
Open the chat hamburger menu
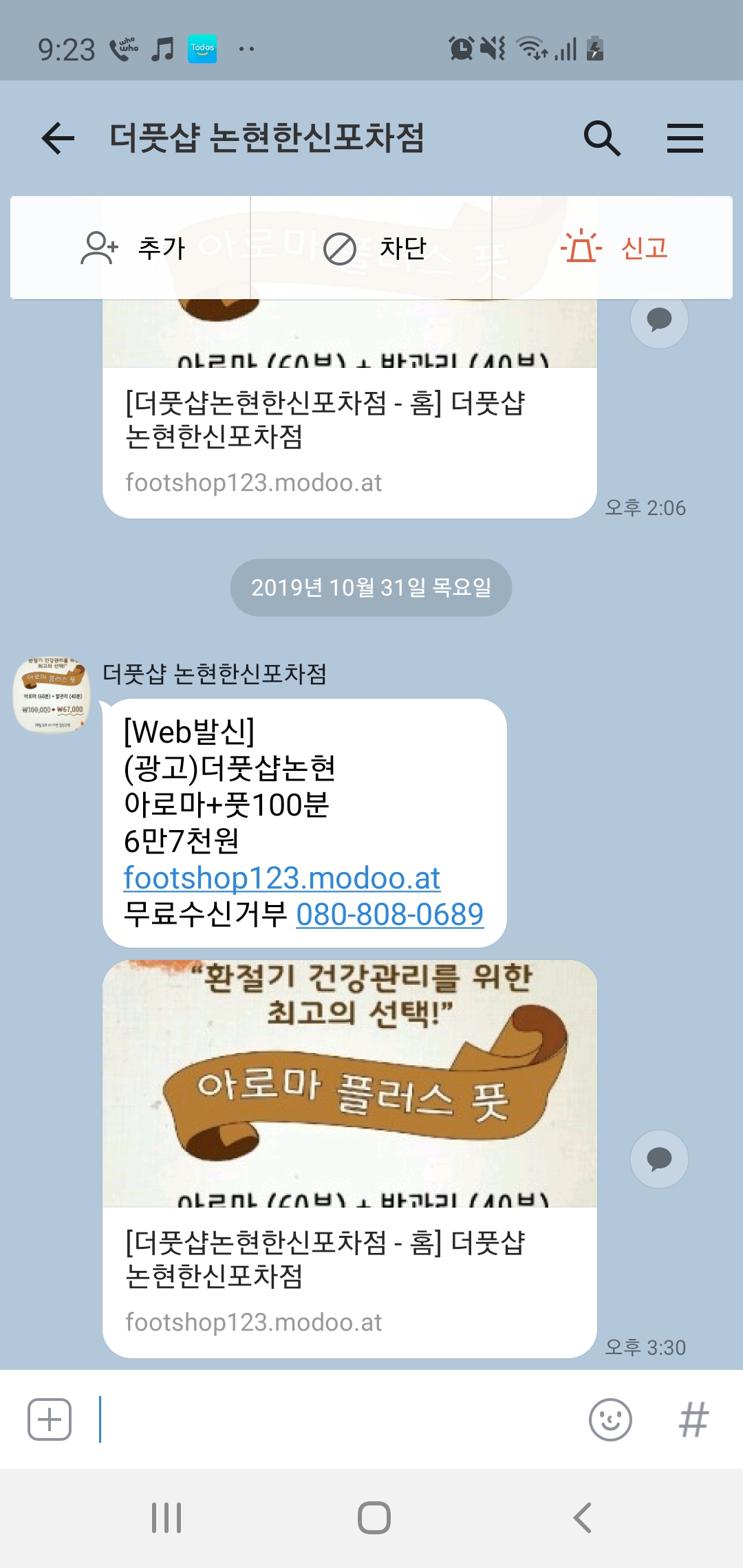(685, 138)
